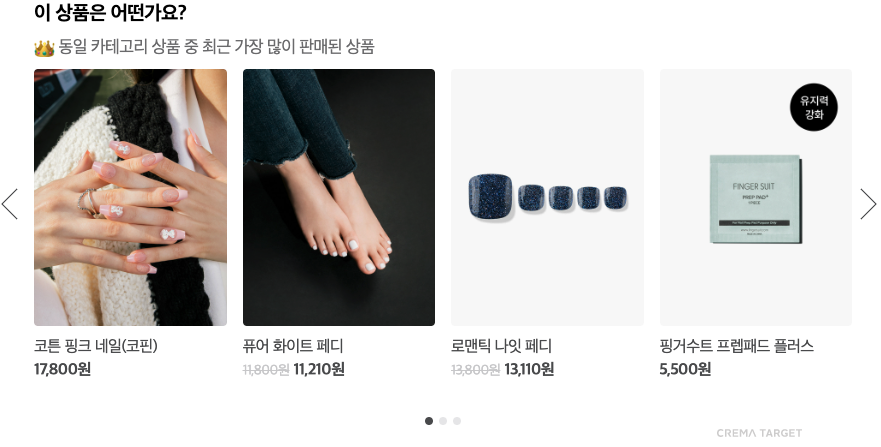Jump to the third carousel page dot
Screen dimensions: 881x447
coord(457,421)
